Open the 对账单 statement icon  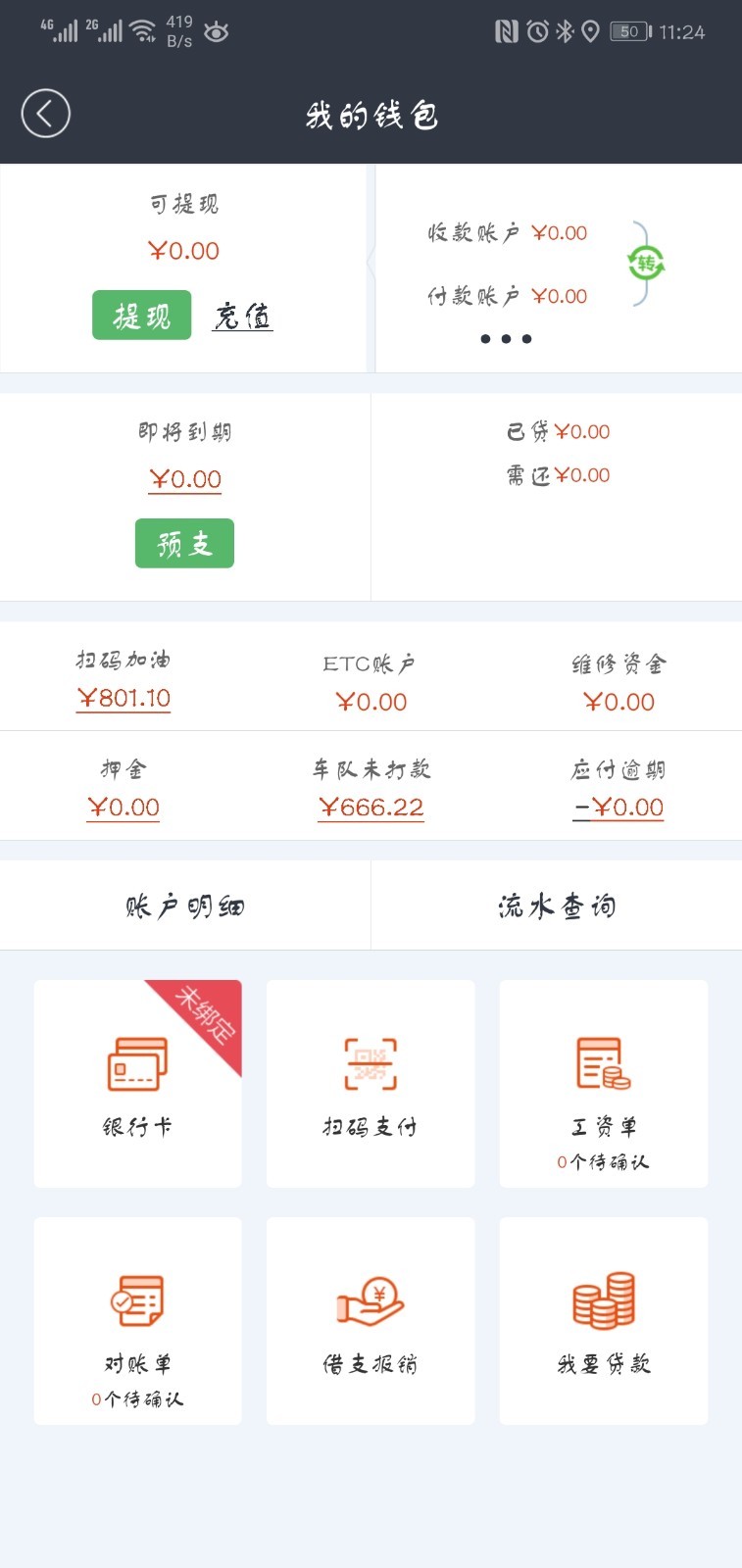tap(136, 1318)
